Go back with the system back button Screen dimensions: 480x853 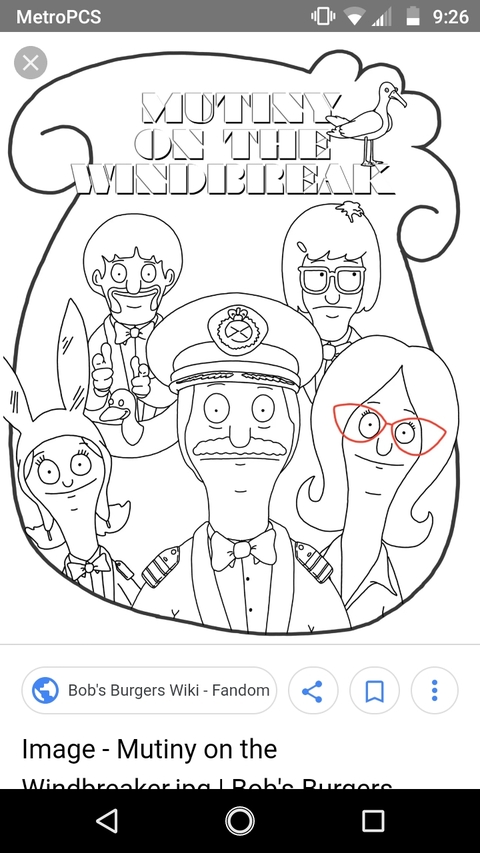click(x=107, y=820)
